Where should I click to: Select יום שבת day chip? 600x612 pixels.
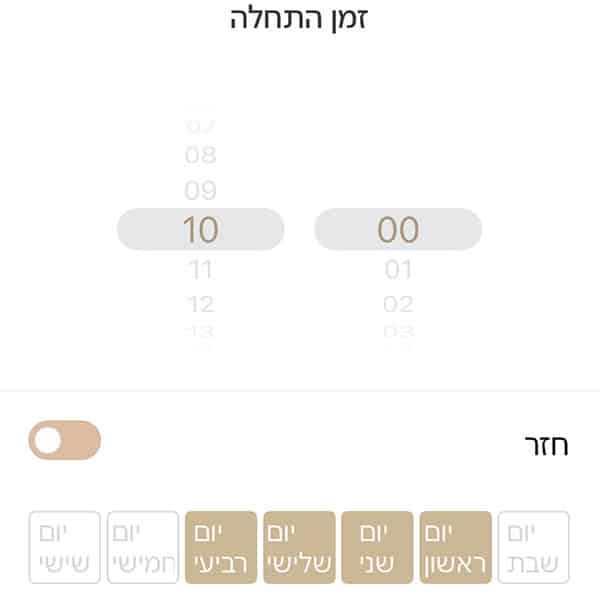(x=533, y=547)
